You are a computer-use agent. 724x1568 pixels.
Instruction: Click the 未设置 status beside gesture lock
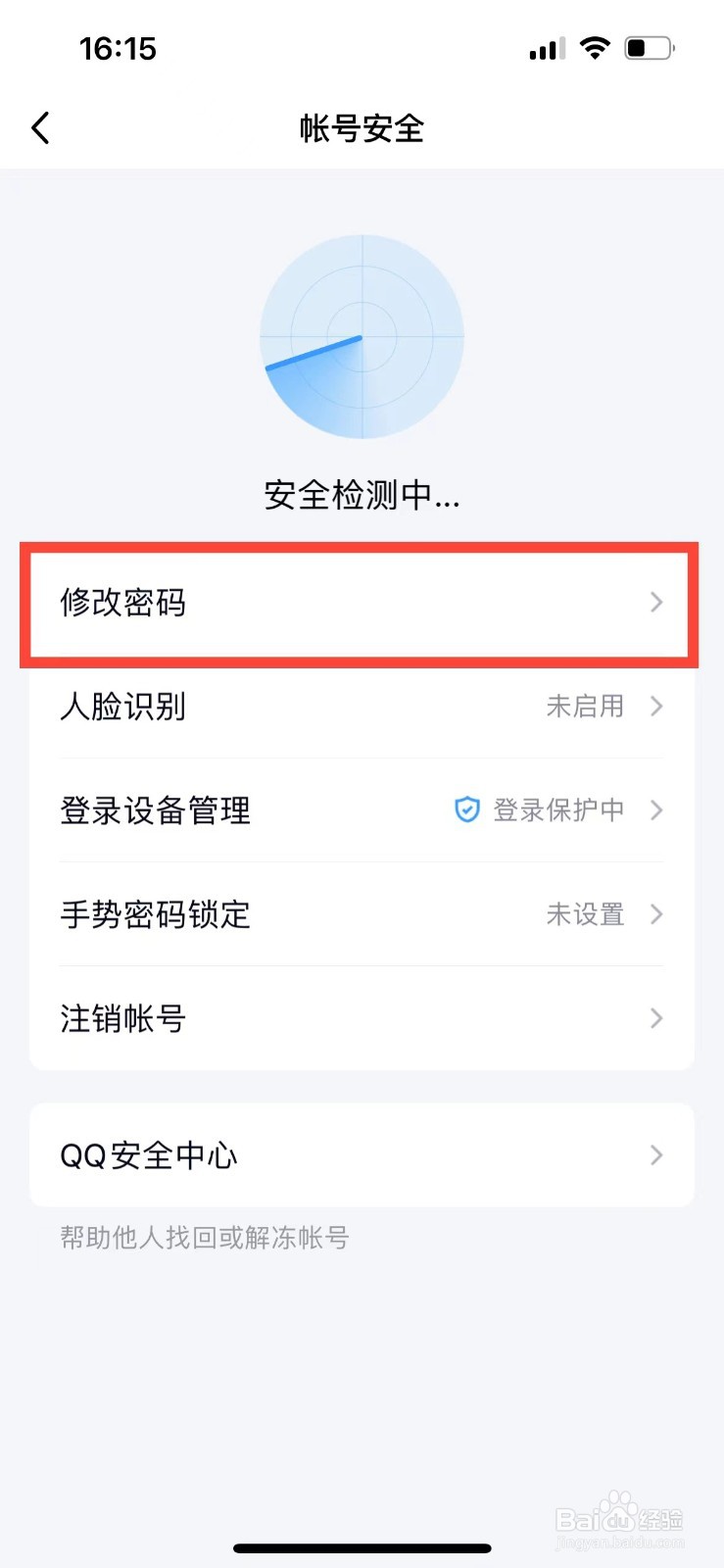585,915
